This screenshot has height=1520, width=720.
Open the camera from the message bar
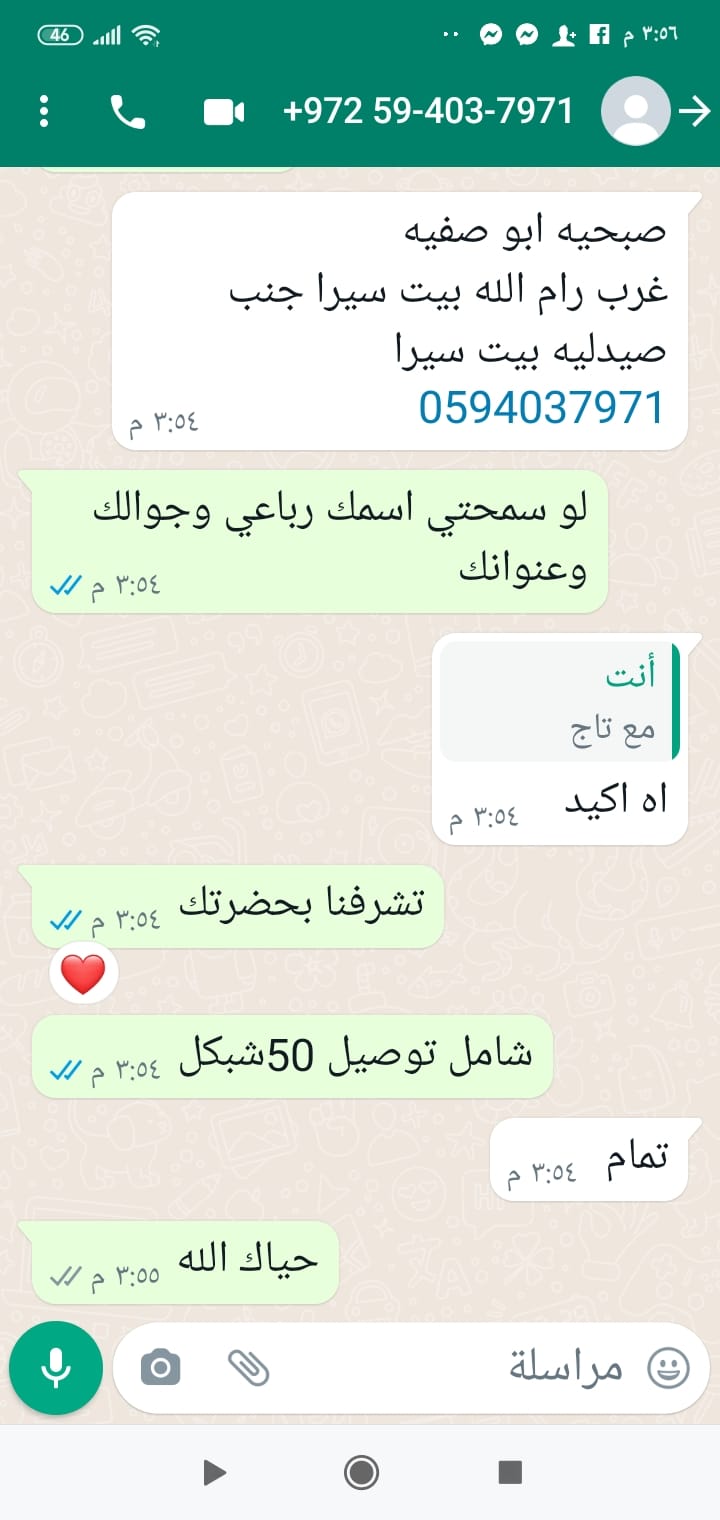tap(160, 1367)
